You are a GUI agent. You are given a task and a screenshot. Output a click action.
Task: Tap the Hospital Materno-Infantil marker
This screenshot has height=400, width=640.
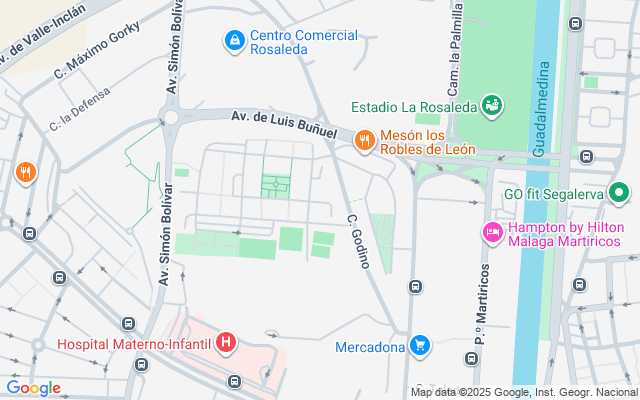click(x=226, y=342)
